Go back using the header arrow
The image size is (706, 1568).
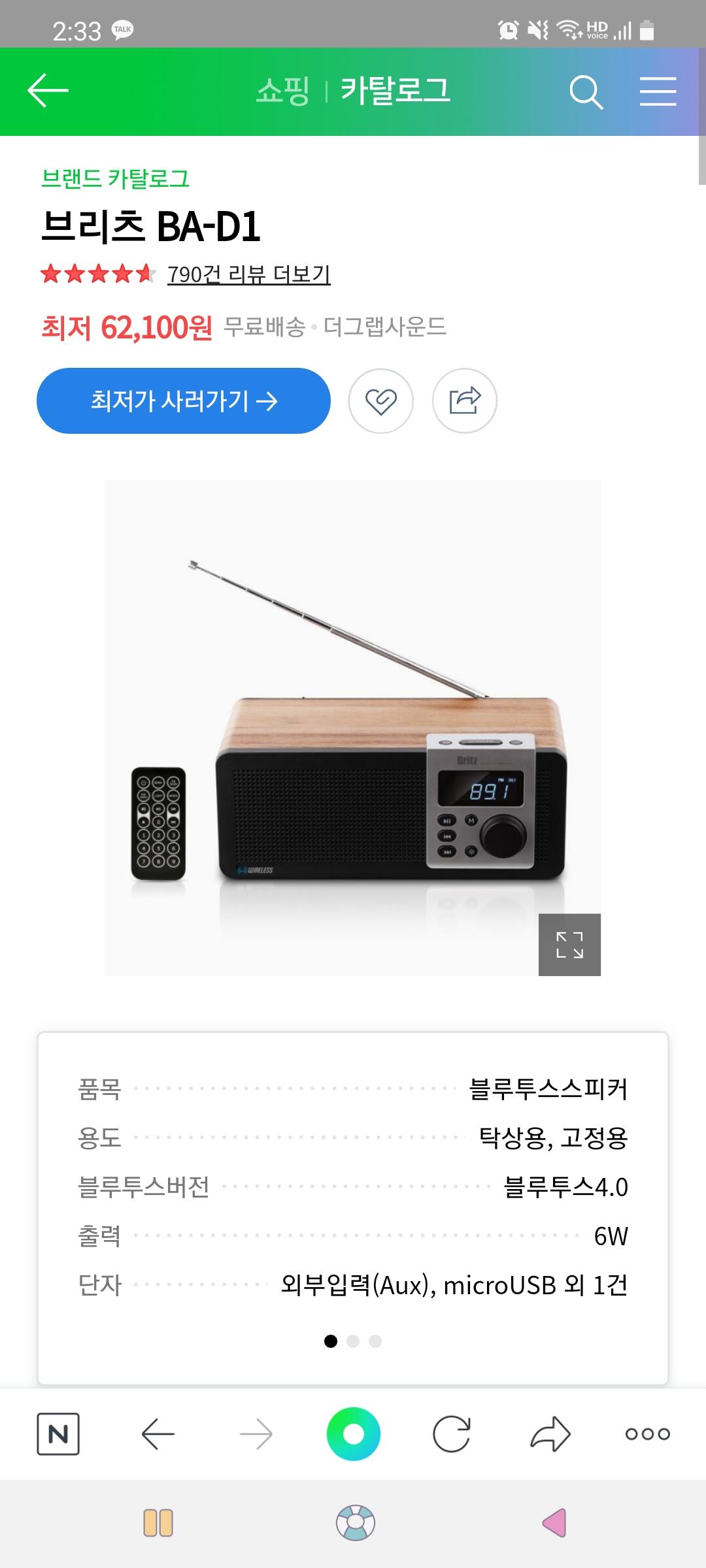(x=48, y=90)
